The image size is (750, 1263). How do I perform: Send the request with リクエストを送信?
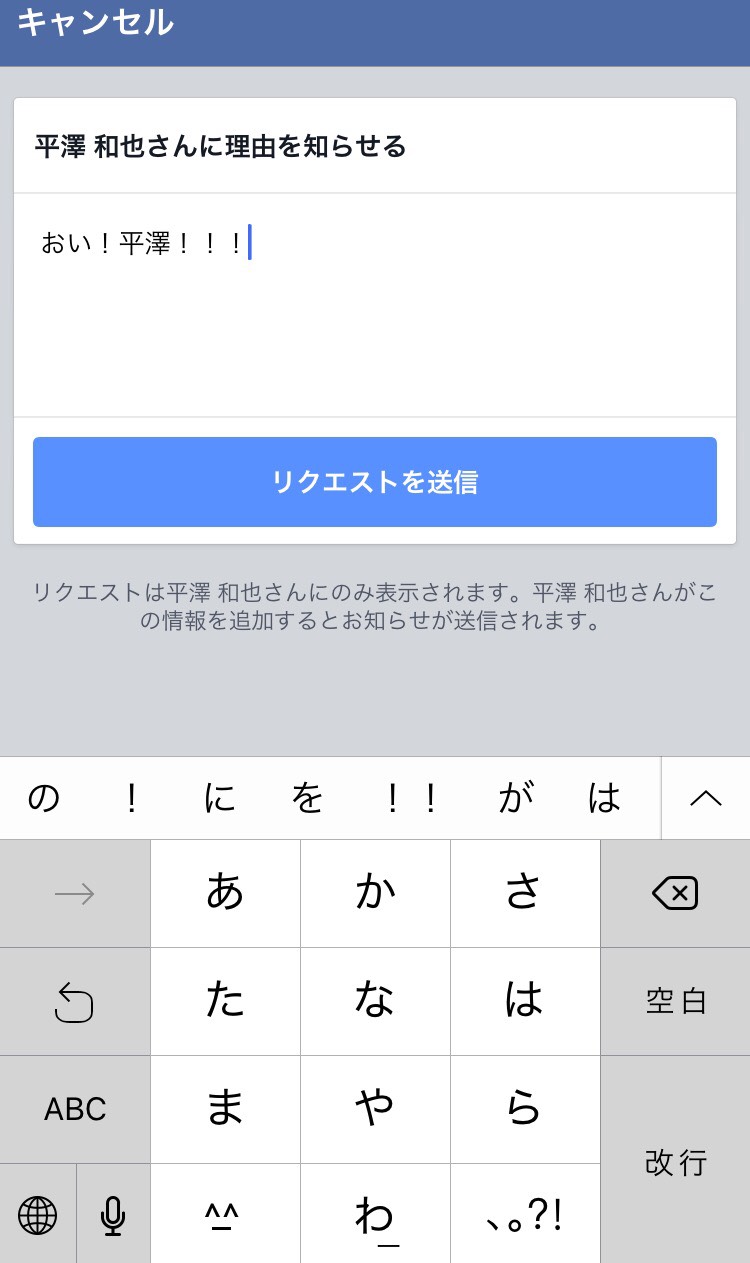coord(375,482)
